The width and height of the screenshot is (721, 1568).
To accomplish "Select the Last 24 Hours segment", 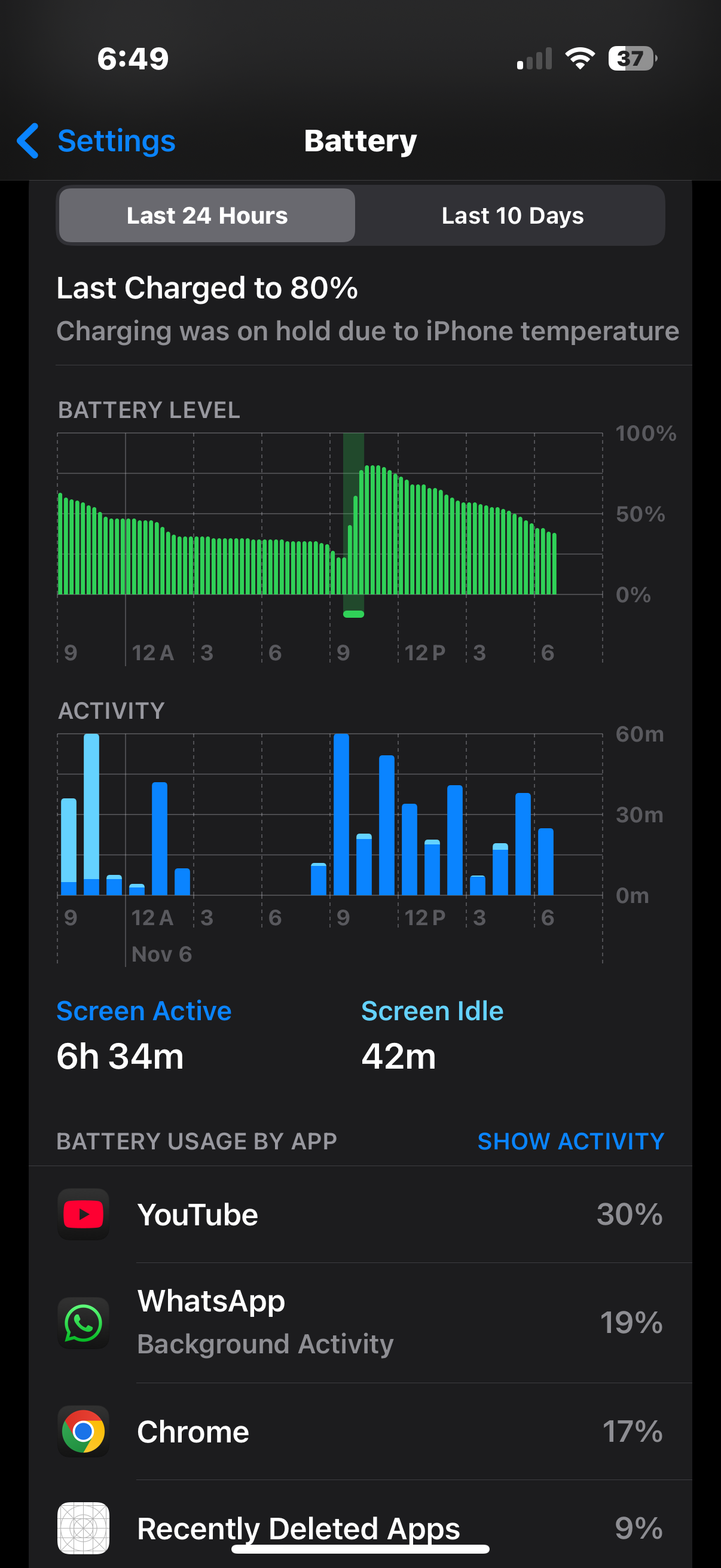I will coord(207,215).
